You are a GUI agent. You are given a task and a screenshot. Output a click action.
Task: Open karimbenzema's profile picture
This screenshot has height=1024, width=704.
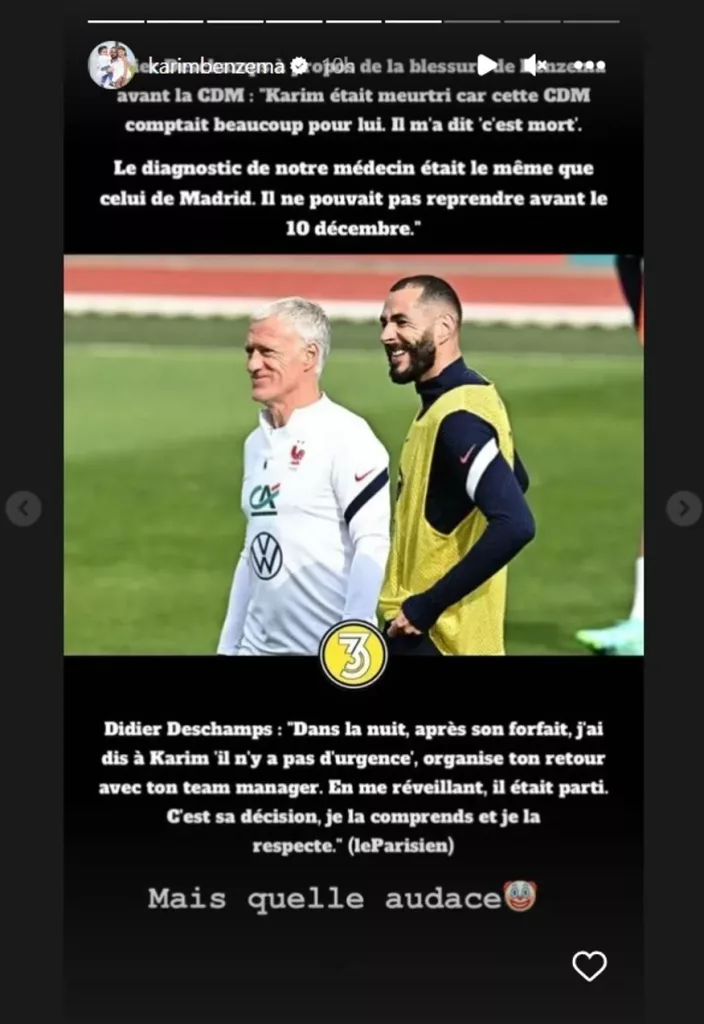[111, 66]
